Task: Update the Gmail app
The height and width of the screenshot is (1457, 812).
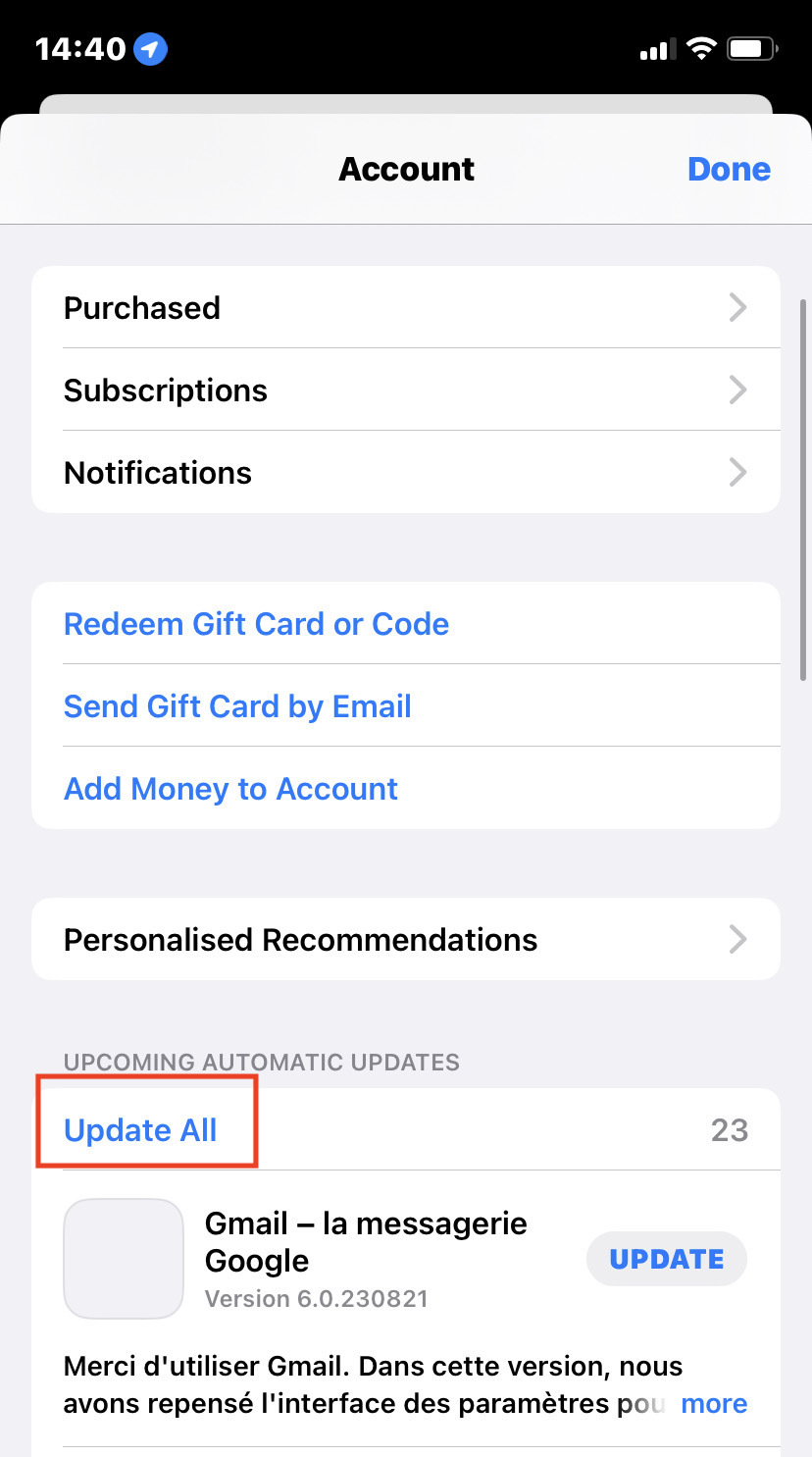Action: 666,1259
